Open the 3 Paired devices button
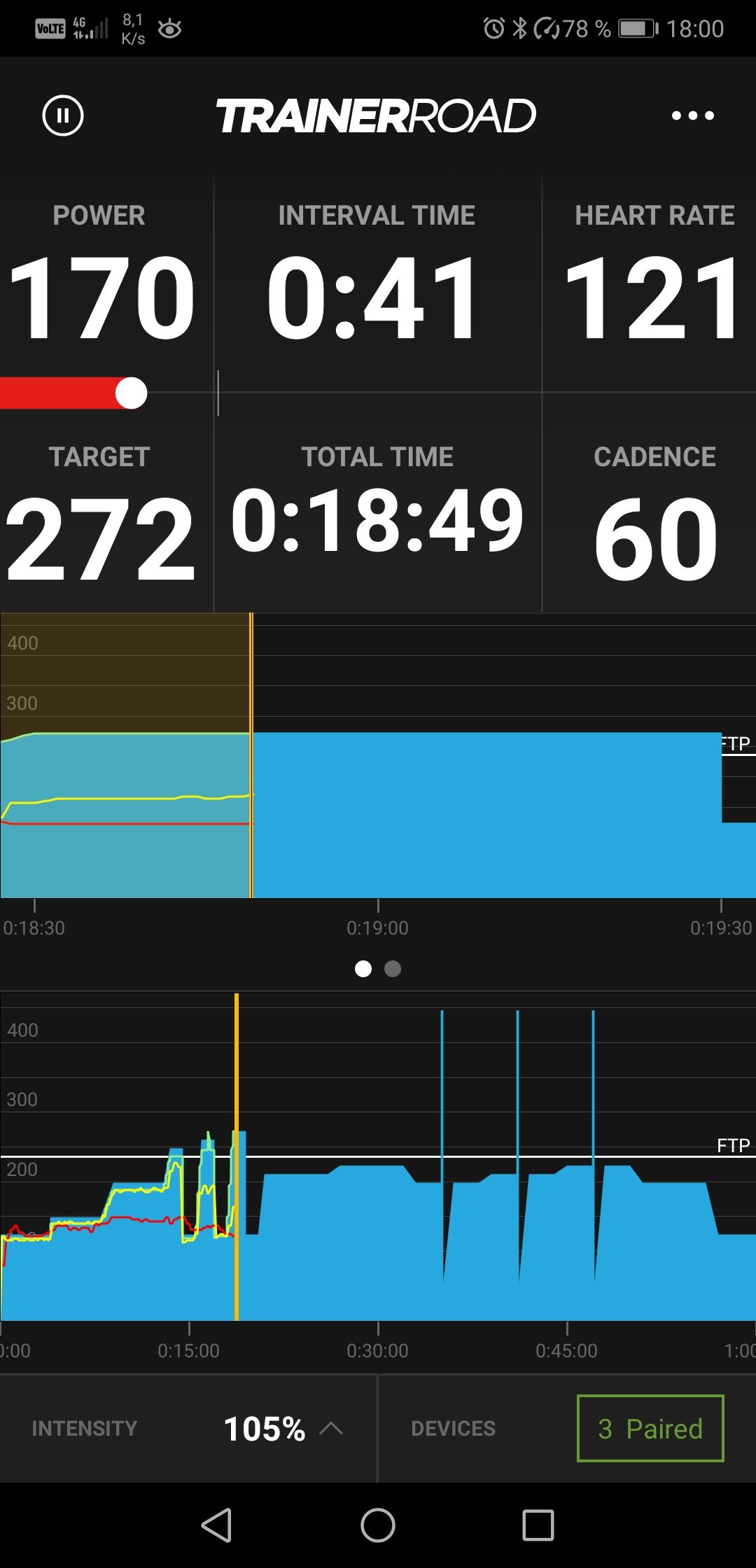 [650, 1428]
